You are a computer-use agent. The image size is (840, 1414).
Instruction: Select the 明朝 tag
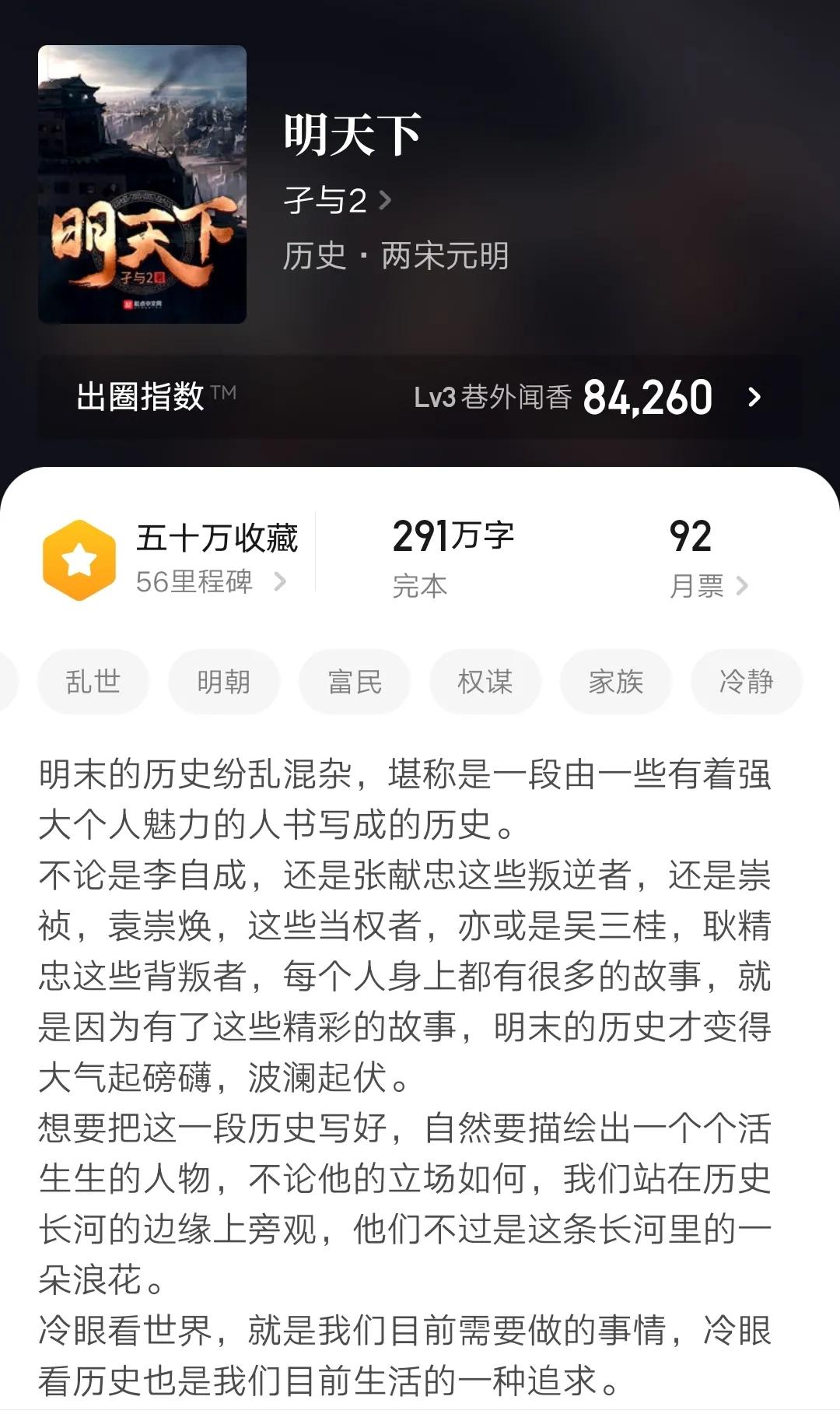[223, 681]
